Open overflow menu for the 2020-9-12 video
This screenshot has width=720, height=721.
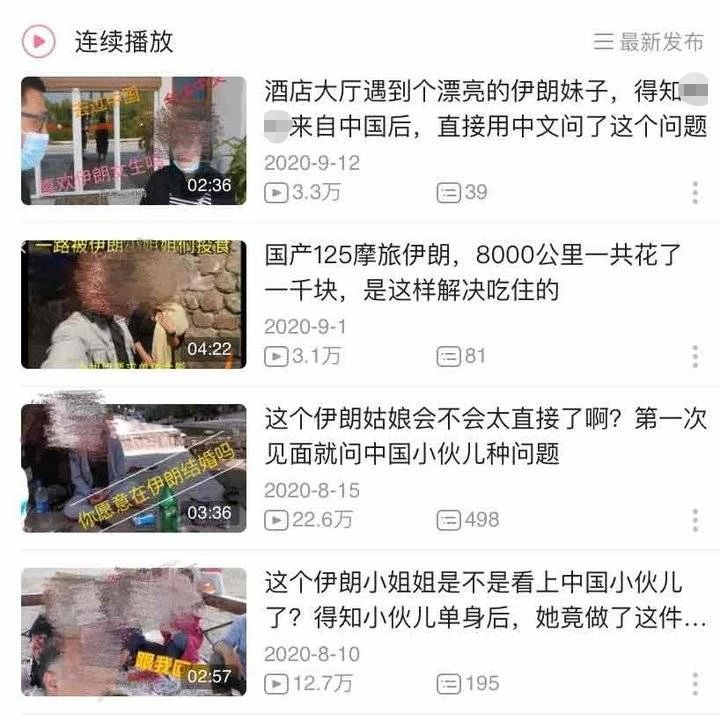(695, 193)
